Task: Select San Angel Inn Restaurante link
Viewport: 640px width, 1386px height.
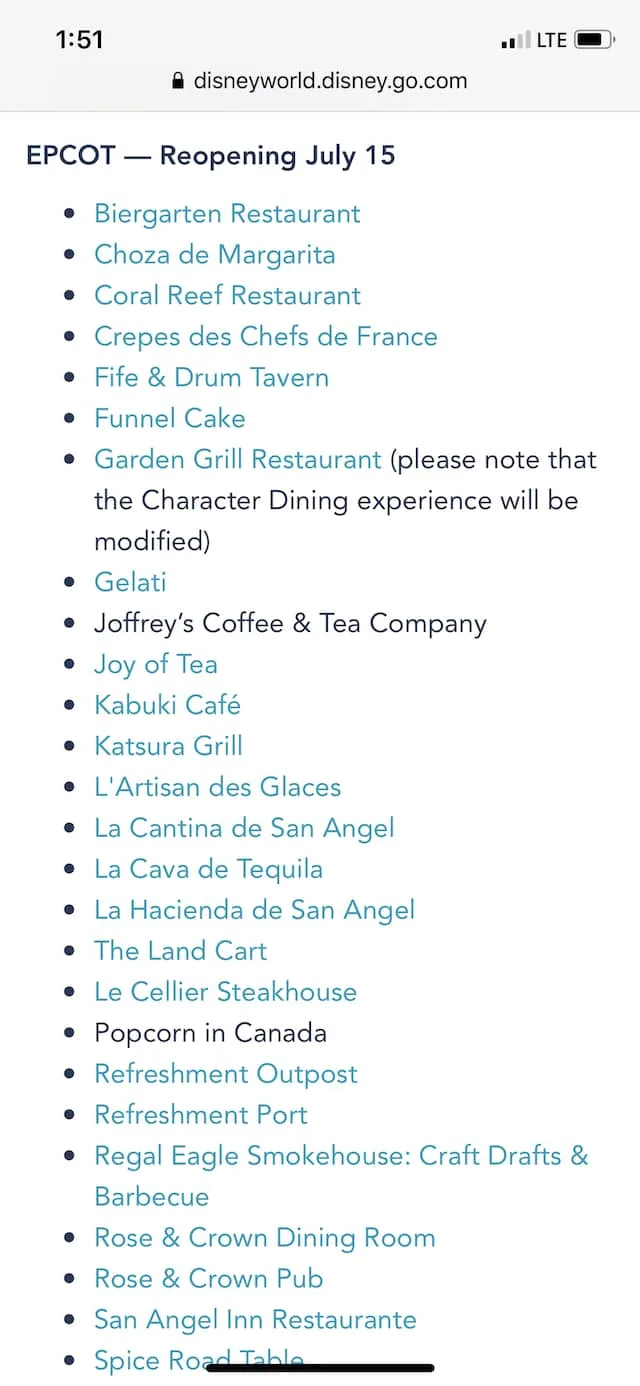Action: pos(255,1320)
